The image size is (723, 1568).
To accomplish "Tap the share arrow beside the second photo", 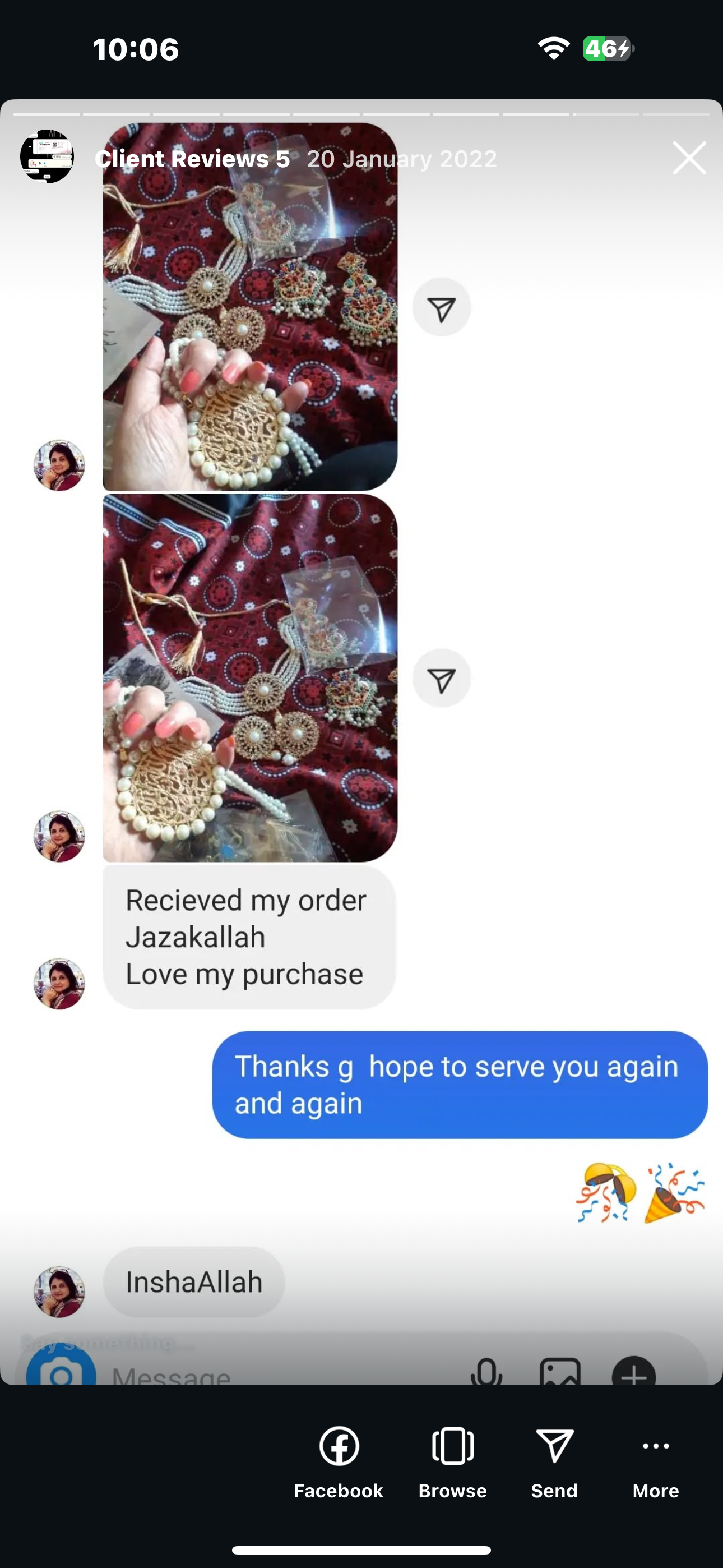I will [x=441, y=677].
